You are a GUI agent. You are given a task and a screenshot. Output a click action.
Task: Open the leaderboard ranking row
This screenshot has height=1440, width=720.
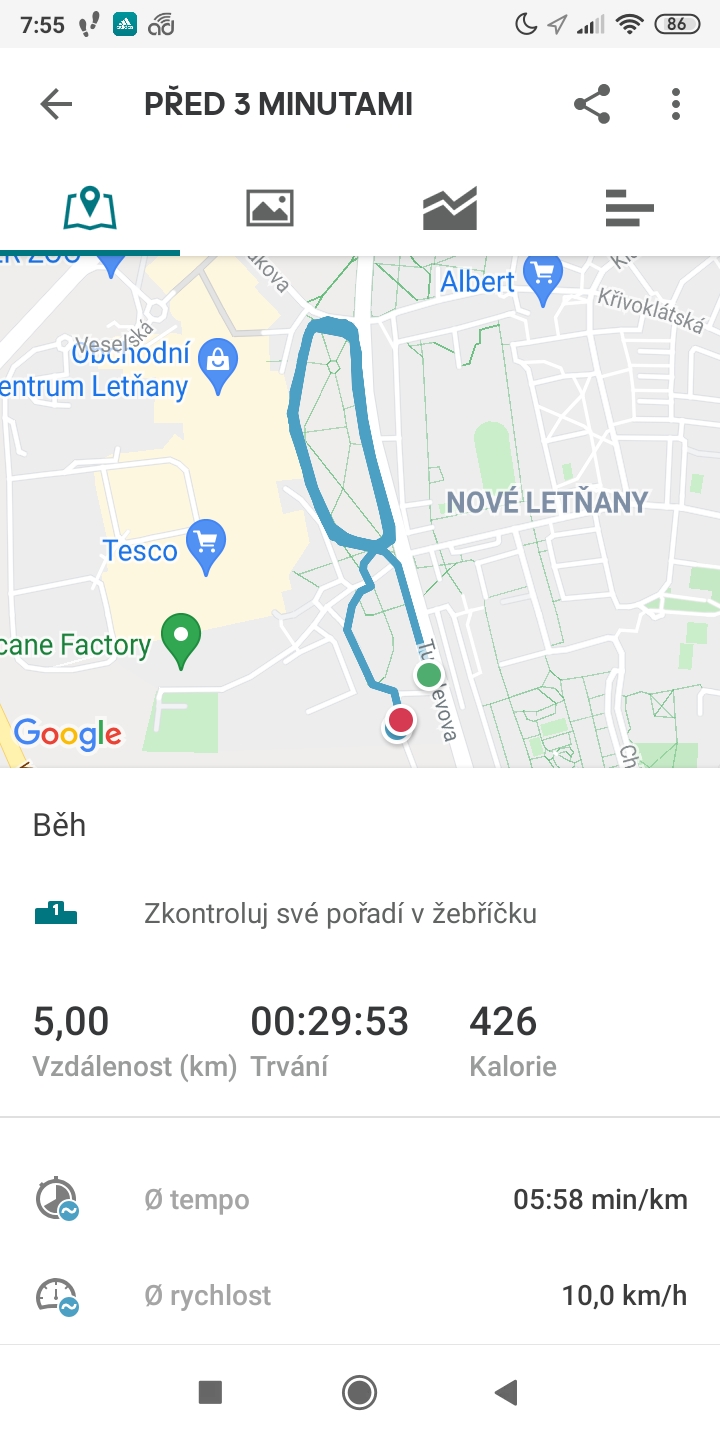[360, 913]
